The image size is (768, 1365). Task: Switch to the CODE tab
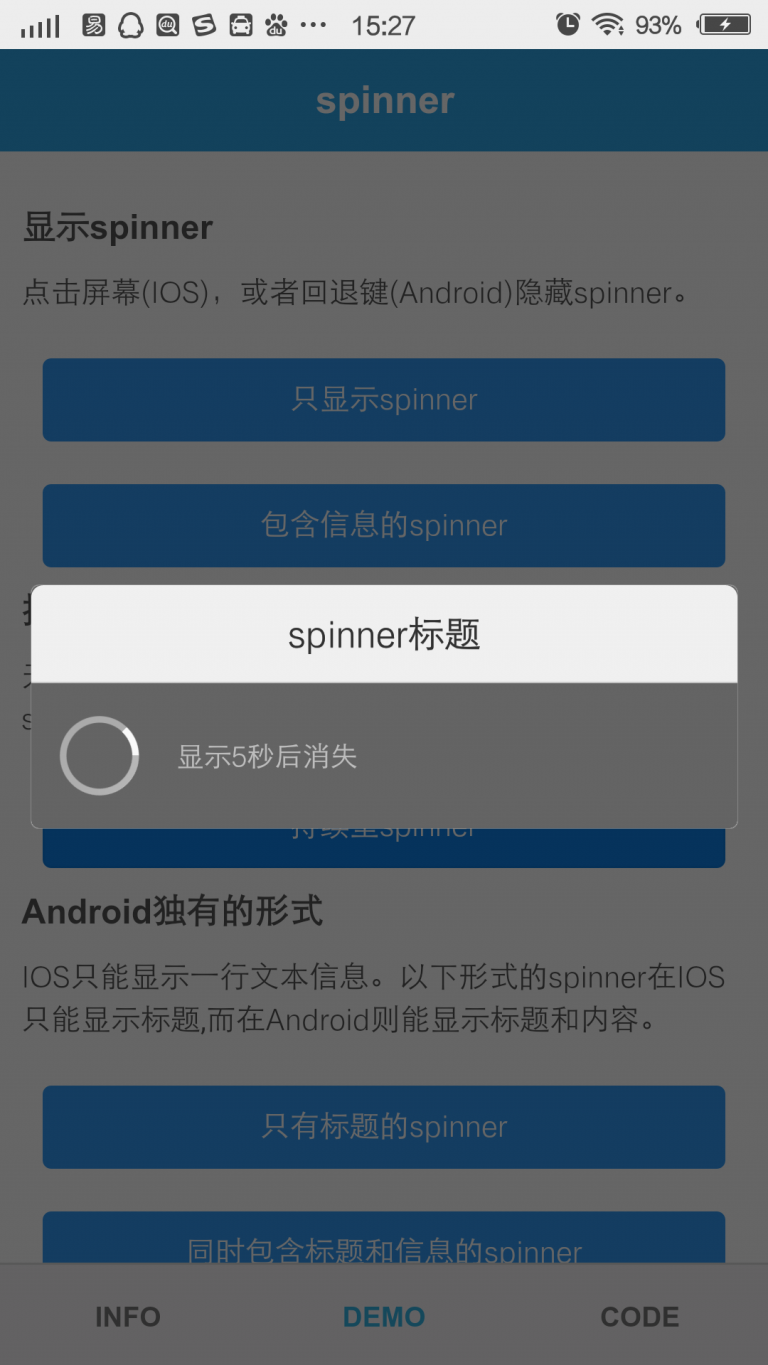(x=639, y=1316)
